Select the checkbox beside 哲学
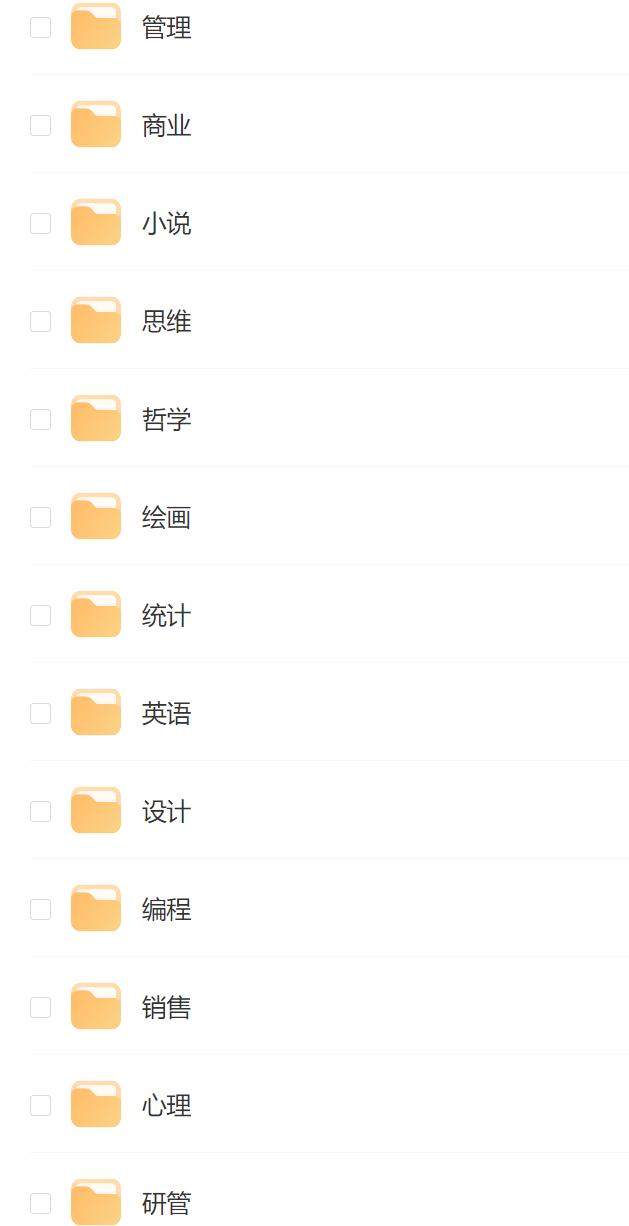The image size is (629, 1226). point(40,420)
